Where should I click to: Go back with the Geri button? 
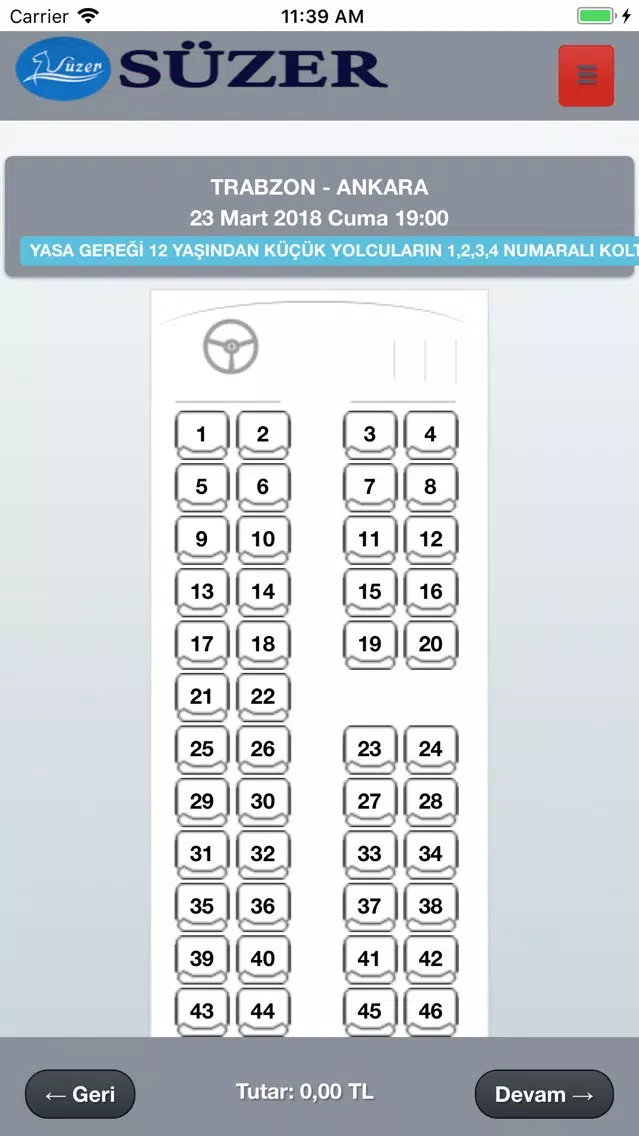click(x=80, y=1094)
